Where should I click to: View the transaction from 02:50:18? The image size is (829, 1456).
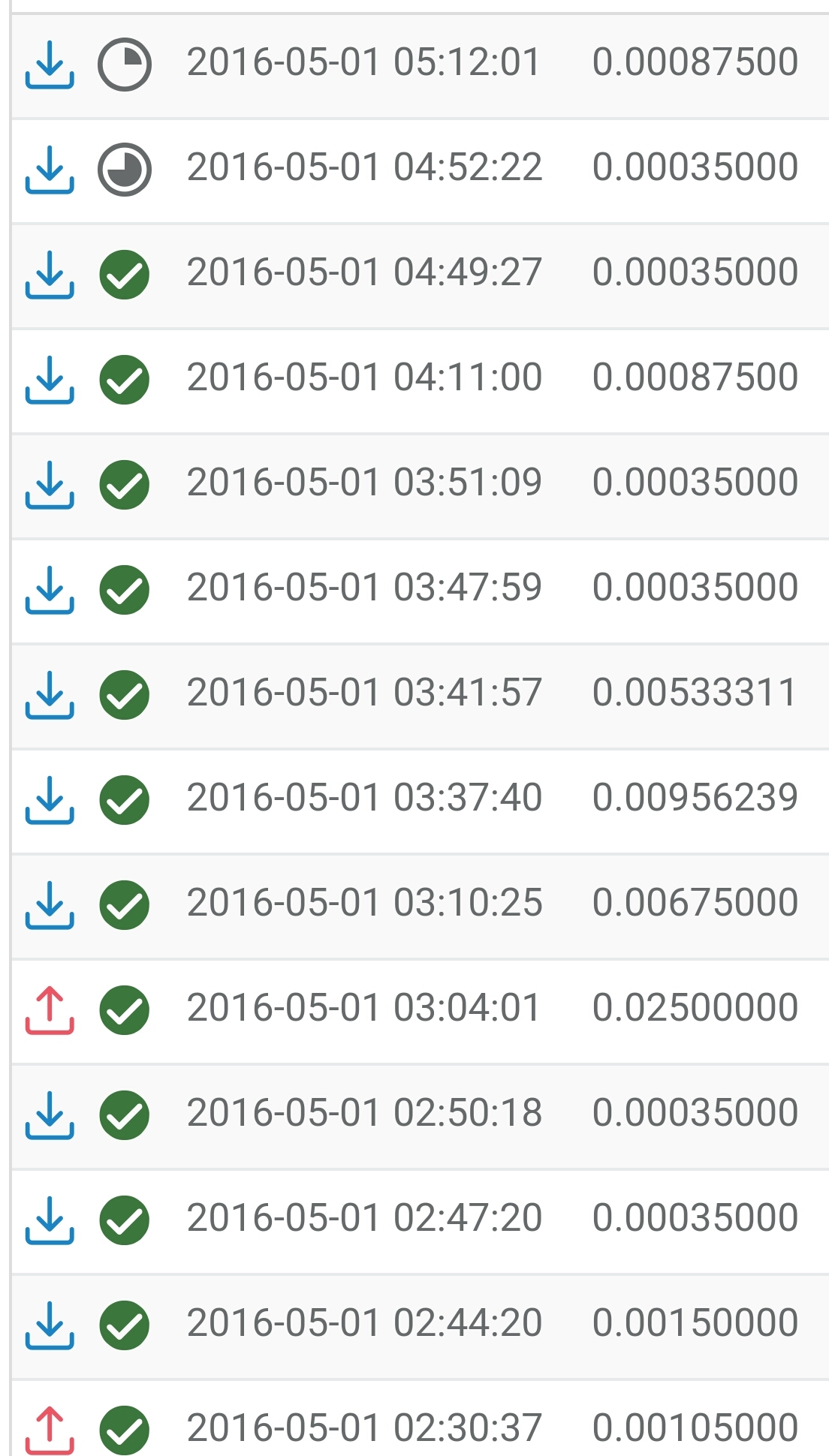(420, 1116)
